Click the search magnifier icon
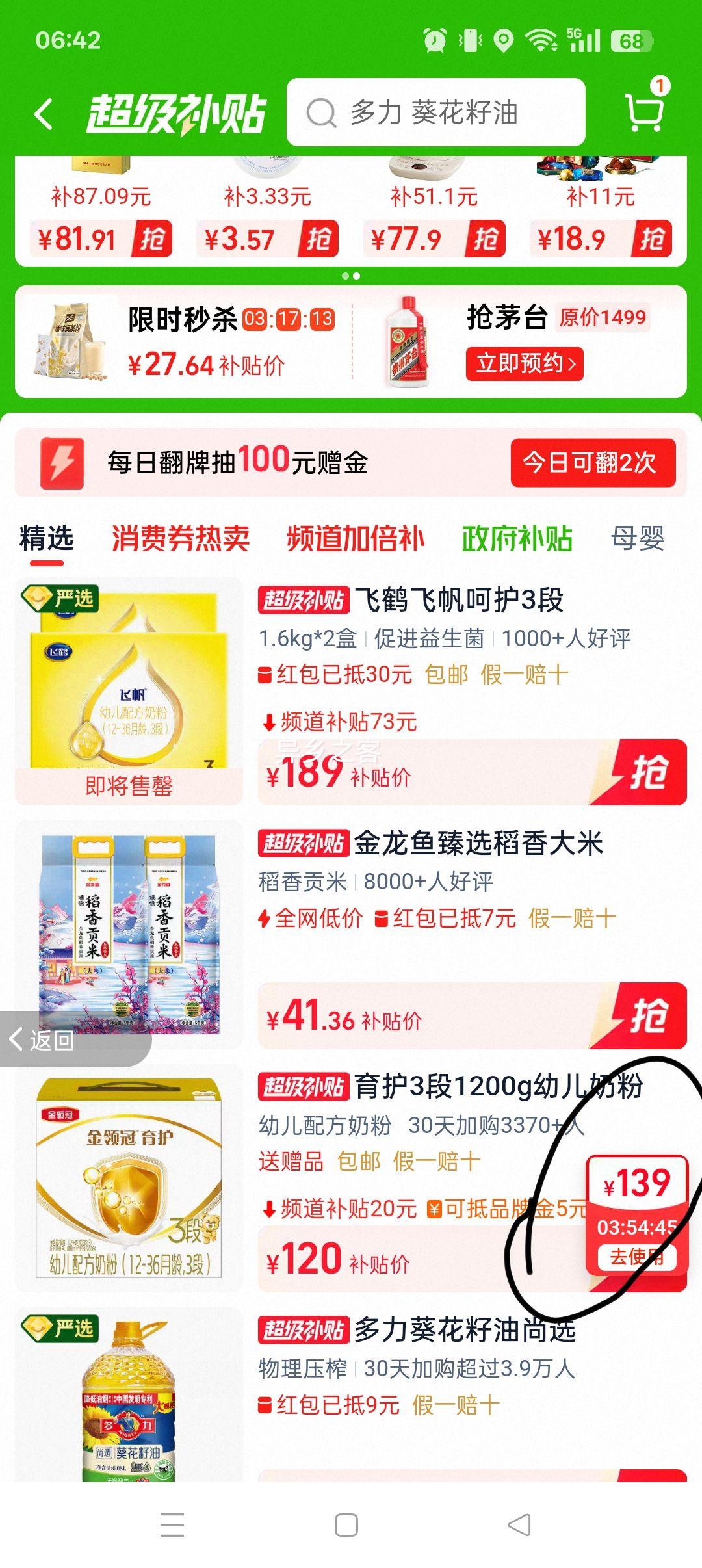This screenshot has height=1568, width=702. click(320, 112)
